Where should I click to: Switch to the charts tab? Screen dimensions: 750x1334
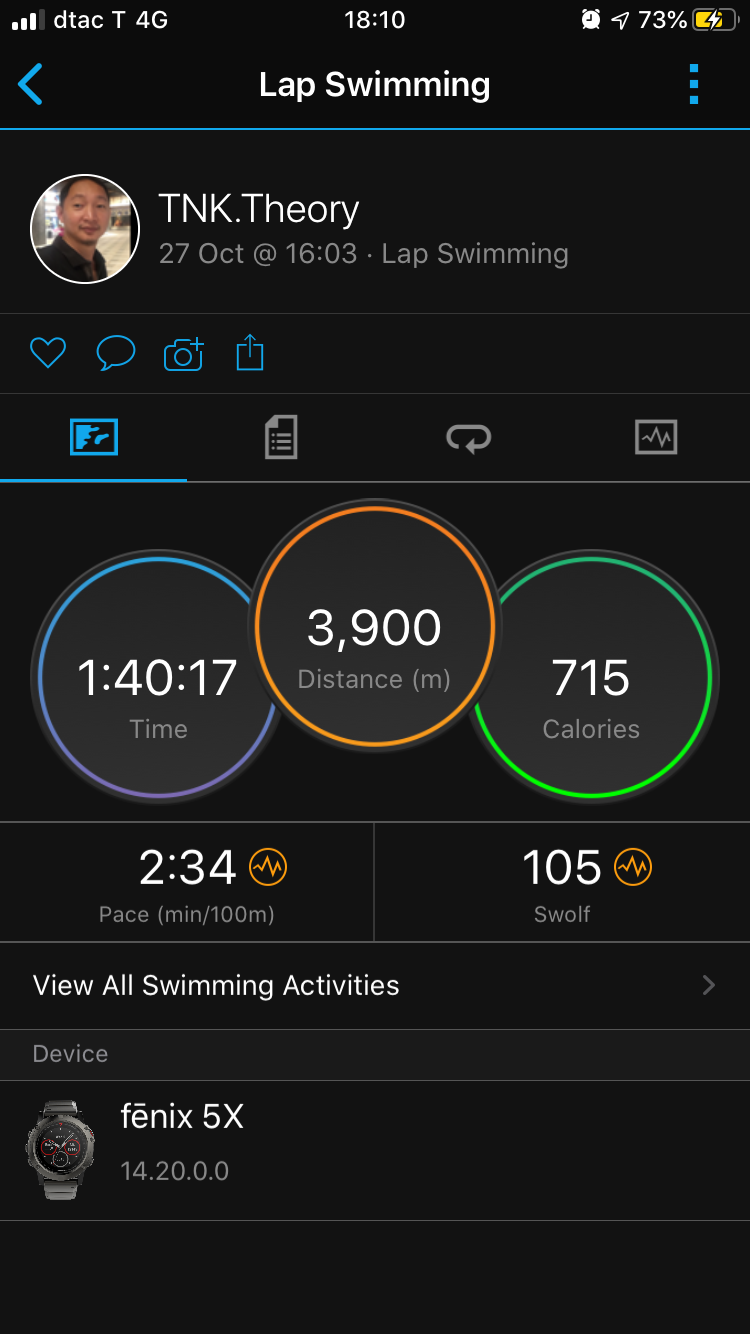click(x=656, y=438)
